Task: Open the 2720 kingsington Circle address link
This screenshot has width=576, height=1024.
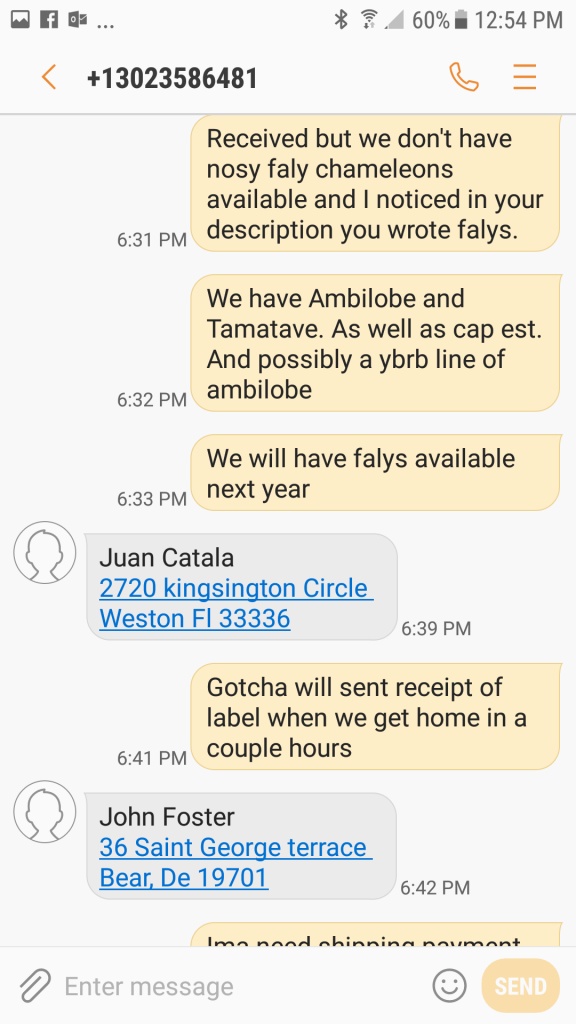Action: [236, 603]
